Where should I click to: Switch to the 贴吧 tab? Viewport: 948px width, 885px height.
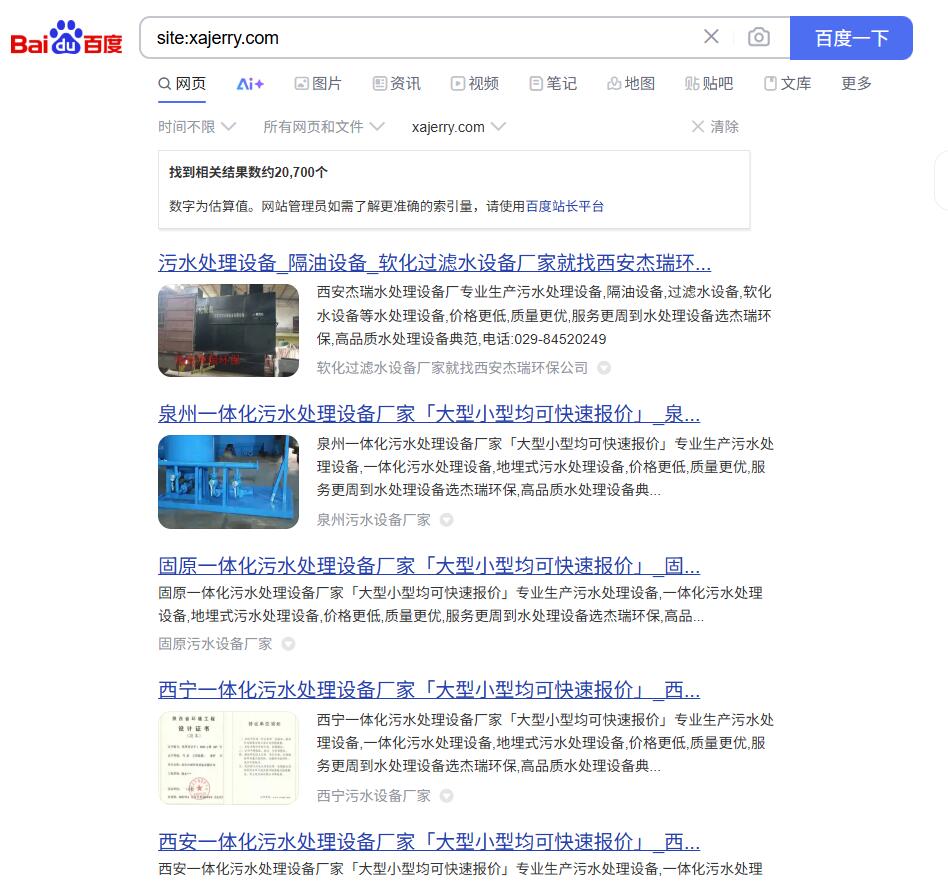708,84
